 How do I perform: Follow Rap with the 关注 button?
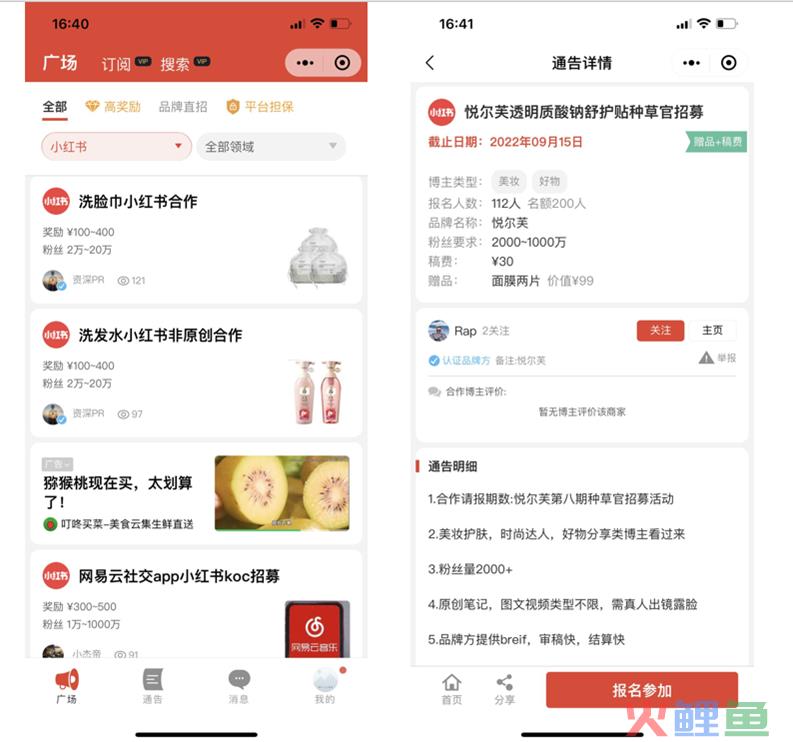(x=660, y=330)
